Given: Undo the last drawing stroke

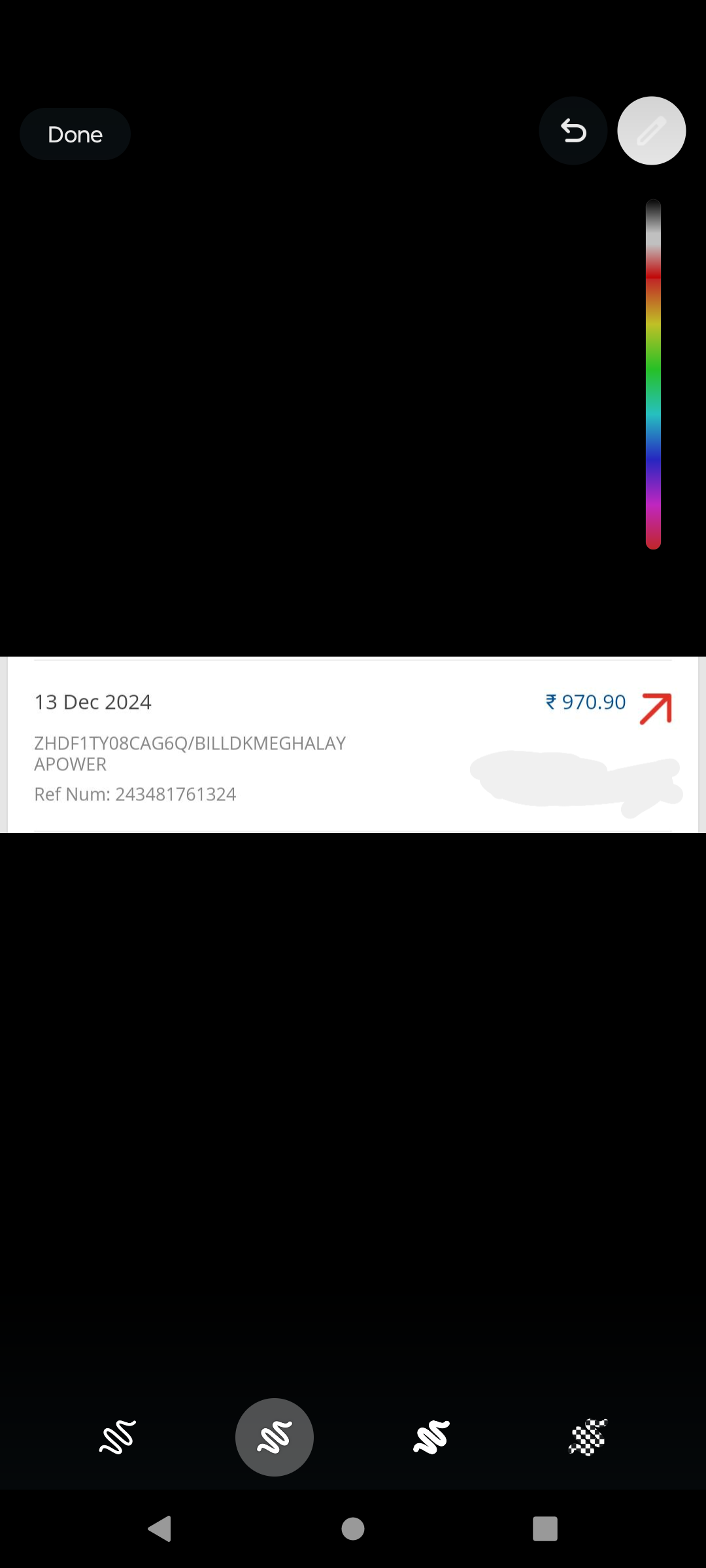Looking at the screenshot, I should (x=573, y=131).
